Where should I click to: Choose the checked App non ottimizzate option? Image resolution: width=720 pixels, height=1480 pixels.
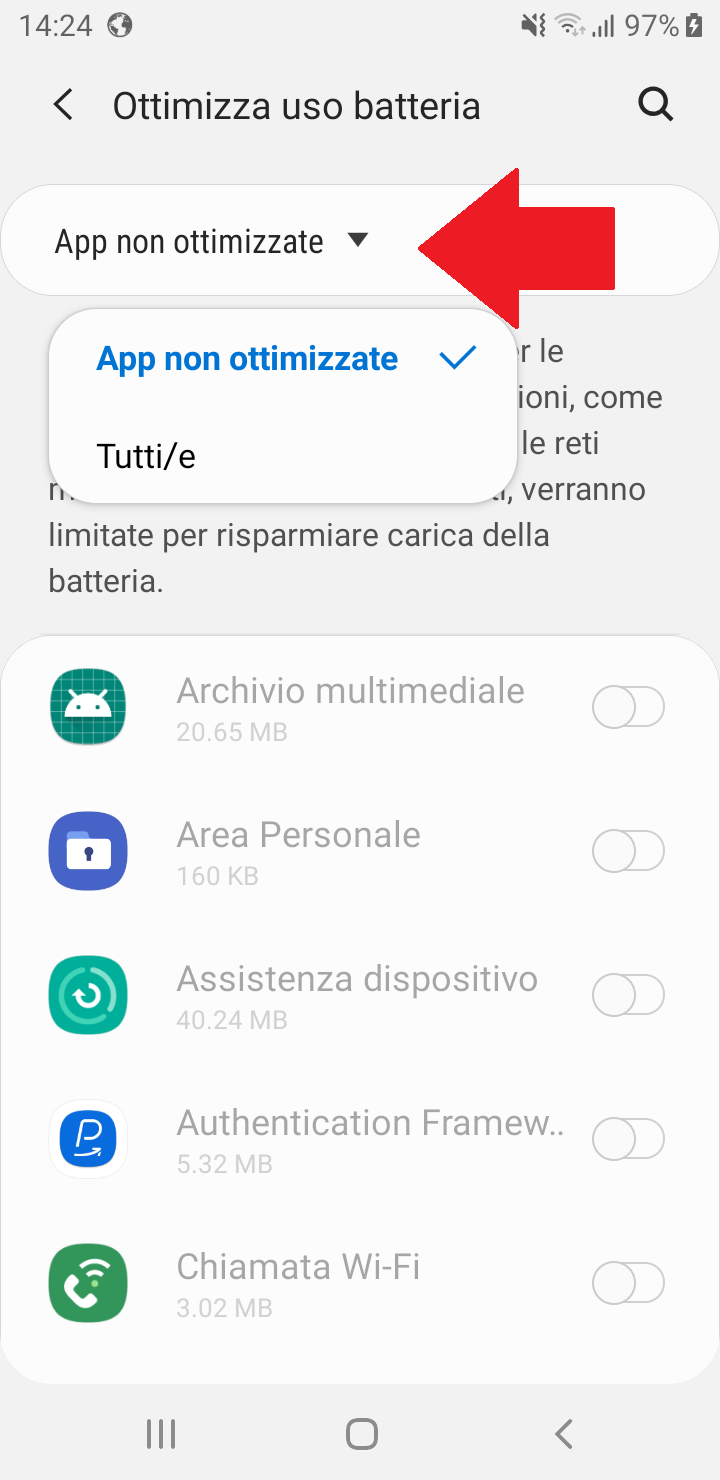(283, 359)
